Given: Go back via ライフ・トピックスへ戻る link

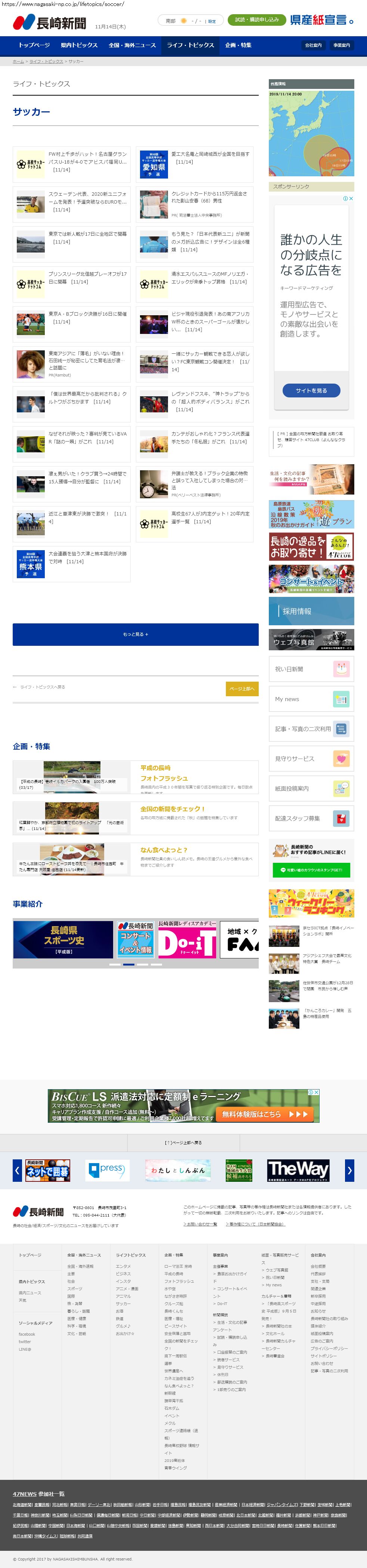Looking at the screenshot, I should pyautogui.click(x=42, y=687).
